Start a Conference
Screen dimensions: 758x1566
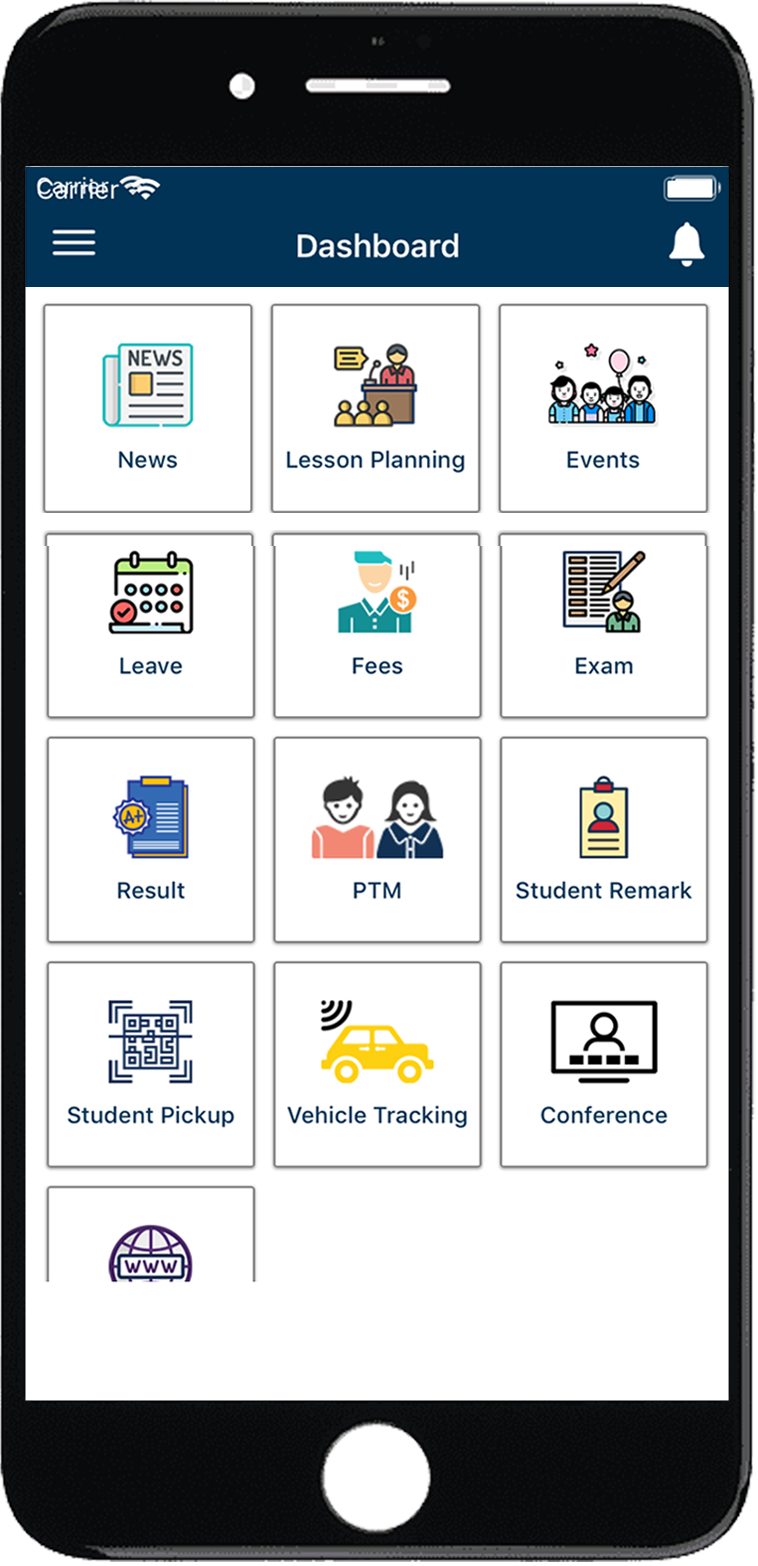click(603, 1040)
